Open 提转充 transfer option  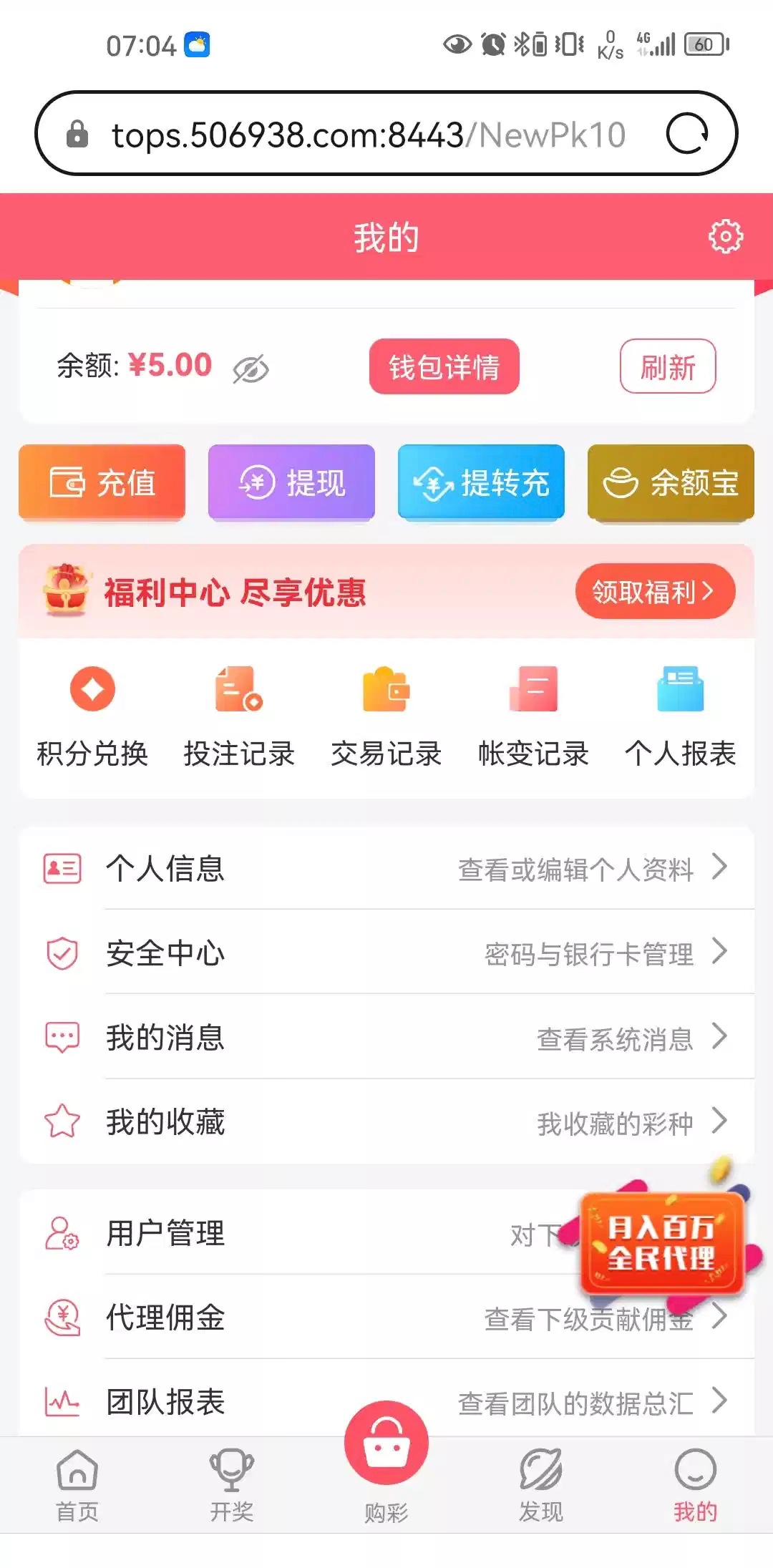pyautogui.click(x=481, y=482)
